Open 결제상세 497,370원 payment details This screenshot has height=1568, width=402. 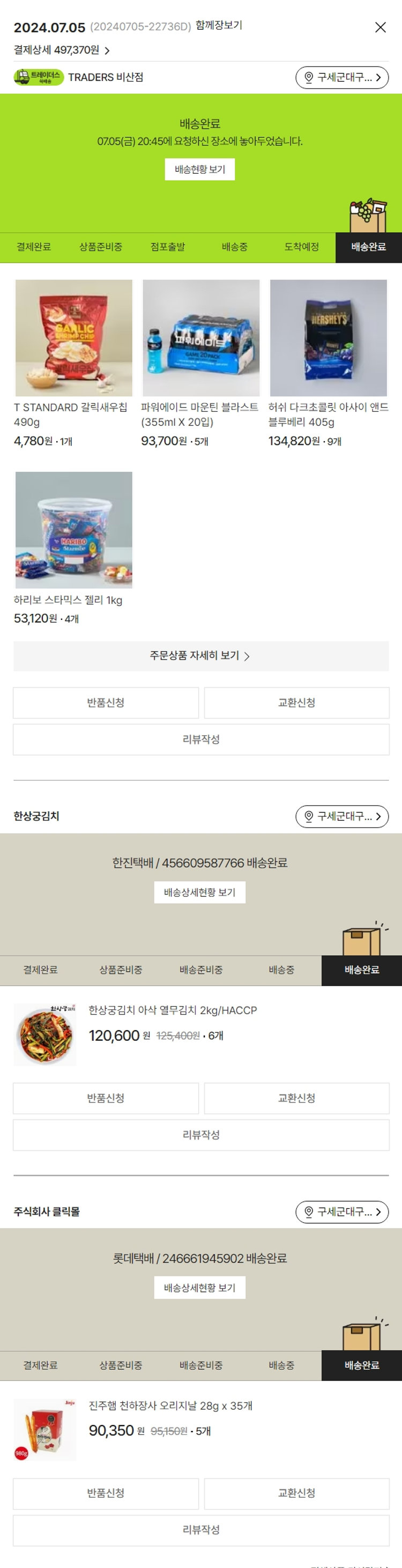pos(62,50)
